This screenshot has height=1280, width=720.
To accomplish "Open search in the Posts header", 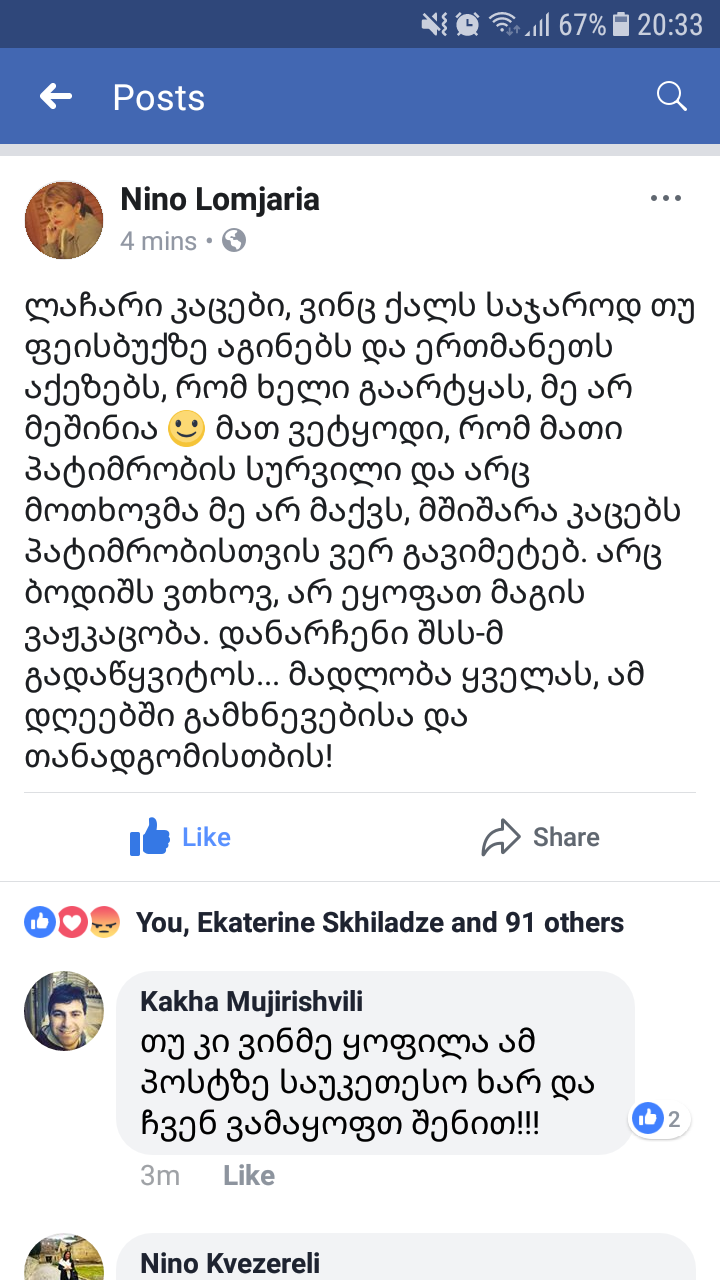I will click(x=671, y=96).
